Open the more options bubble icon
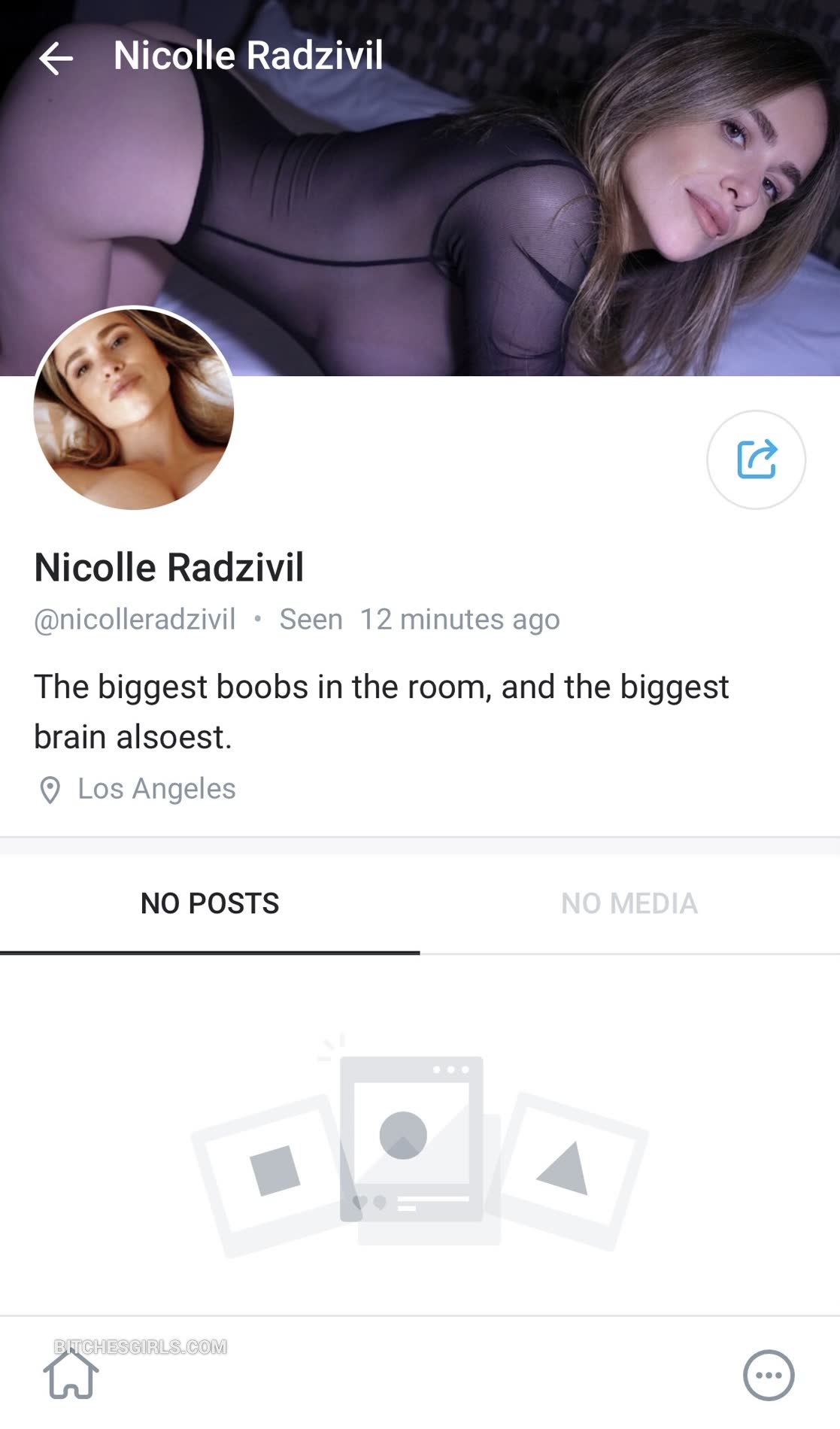Viewport: 840px width, 1429px height. (x=768, y=1376)
